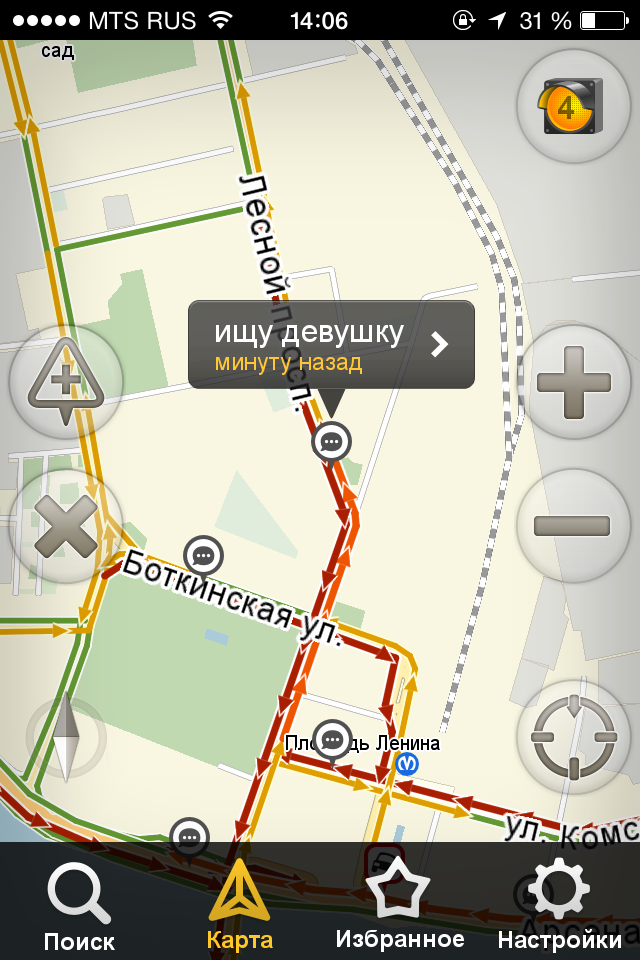Tap the comment marker at Площадь Ленина

point(332,739)
